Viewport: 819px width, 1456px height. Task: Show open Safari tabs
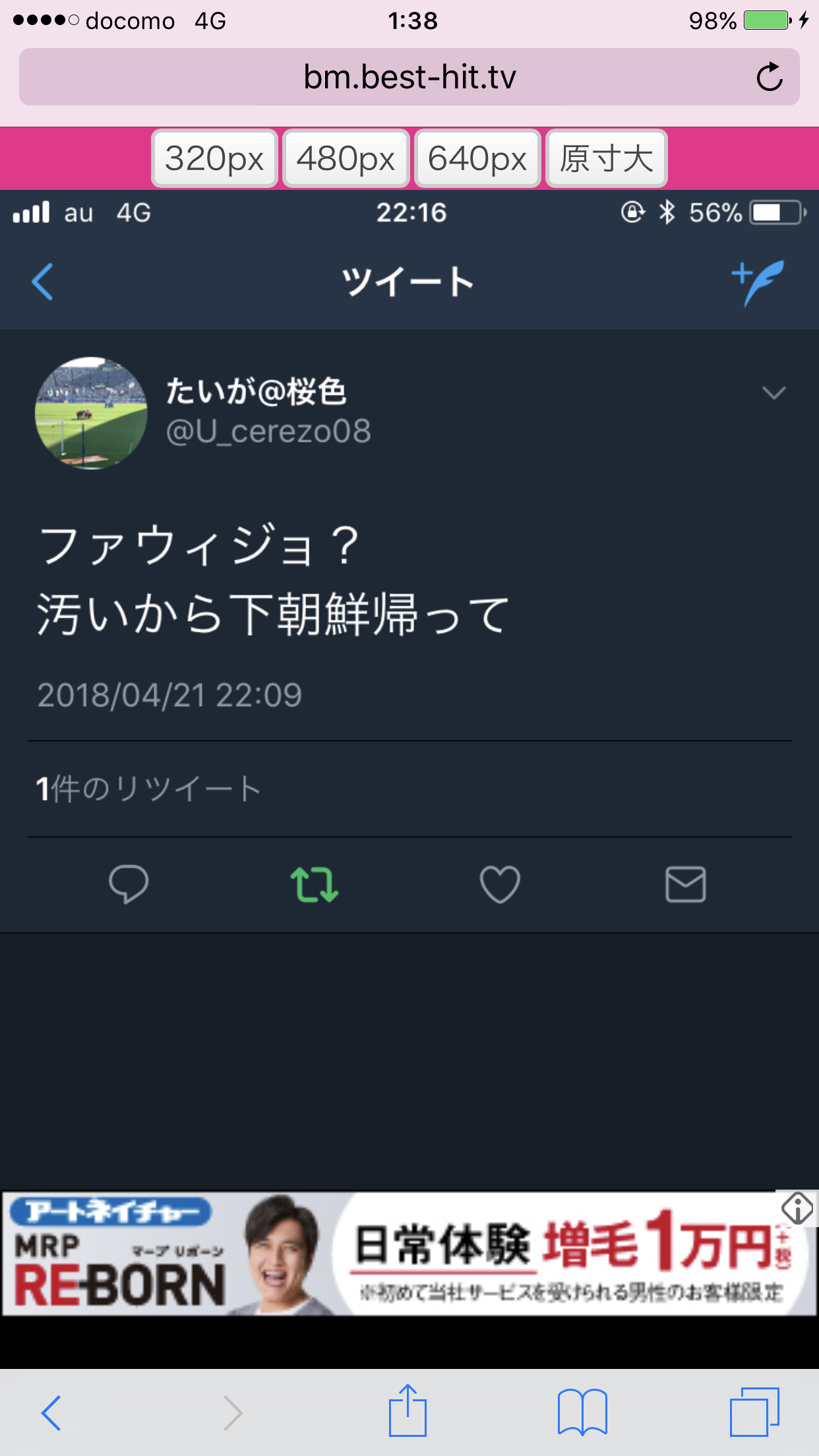[754, 1412]
